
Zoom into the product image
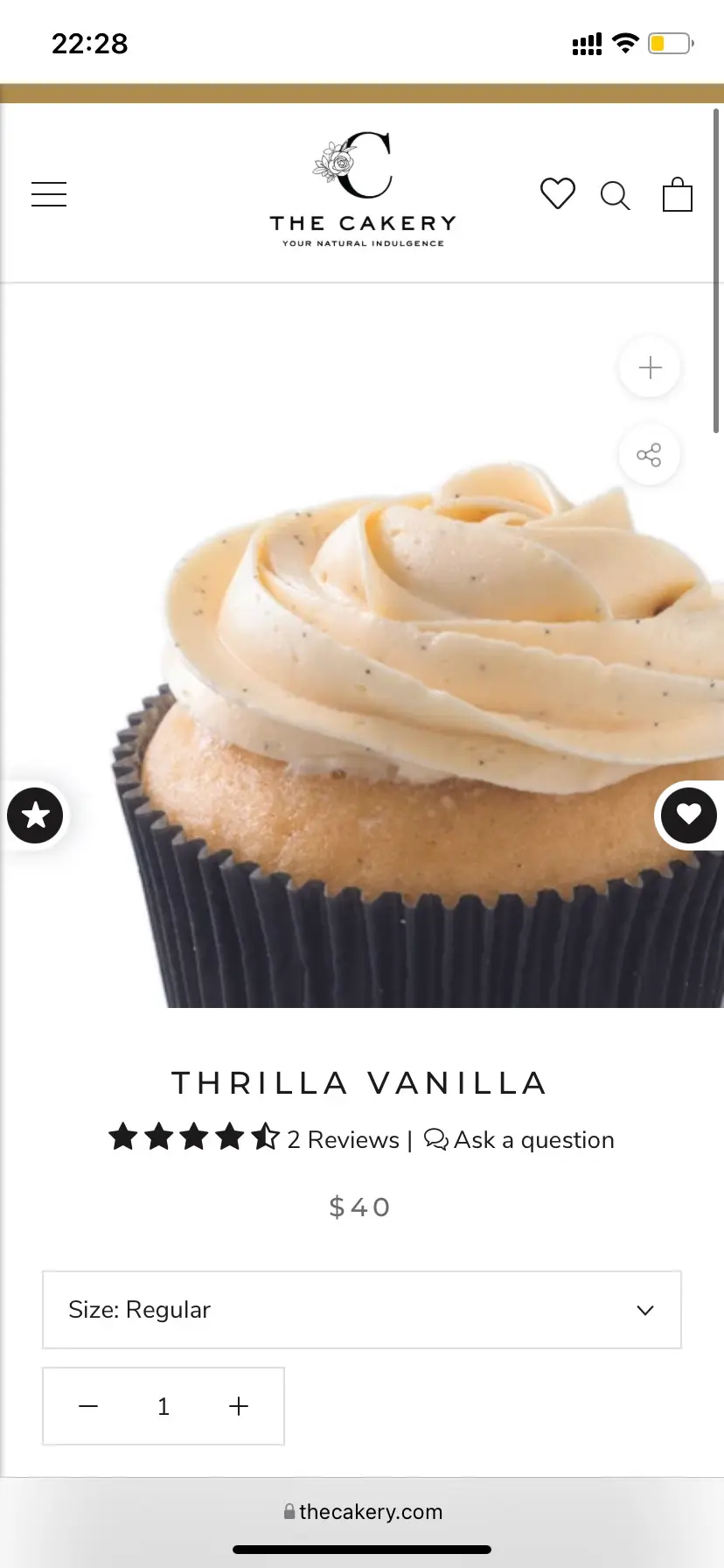650,367
